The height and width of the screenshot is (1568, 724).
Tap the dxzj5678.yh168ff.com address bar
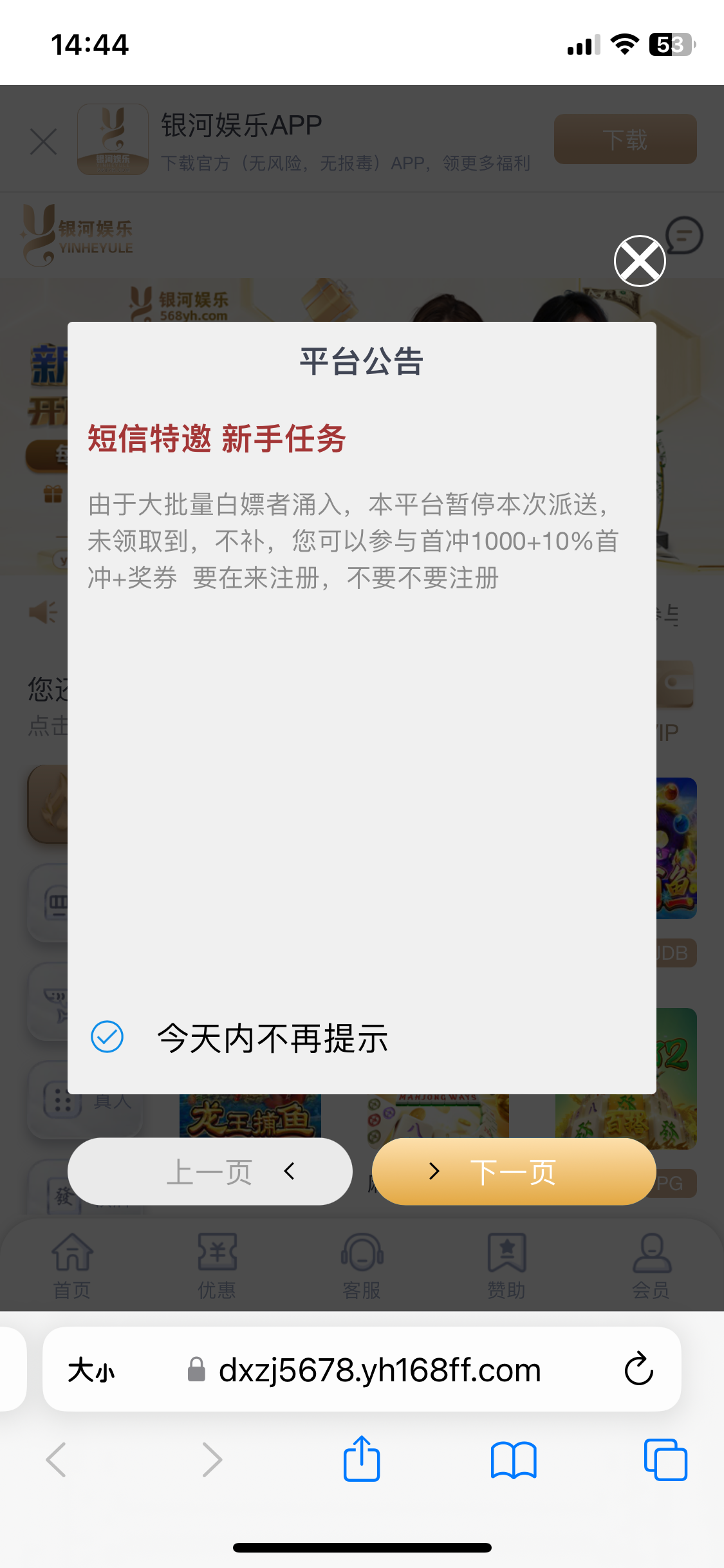point(380,1370)
